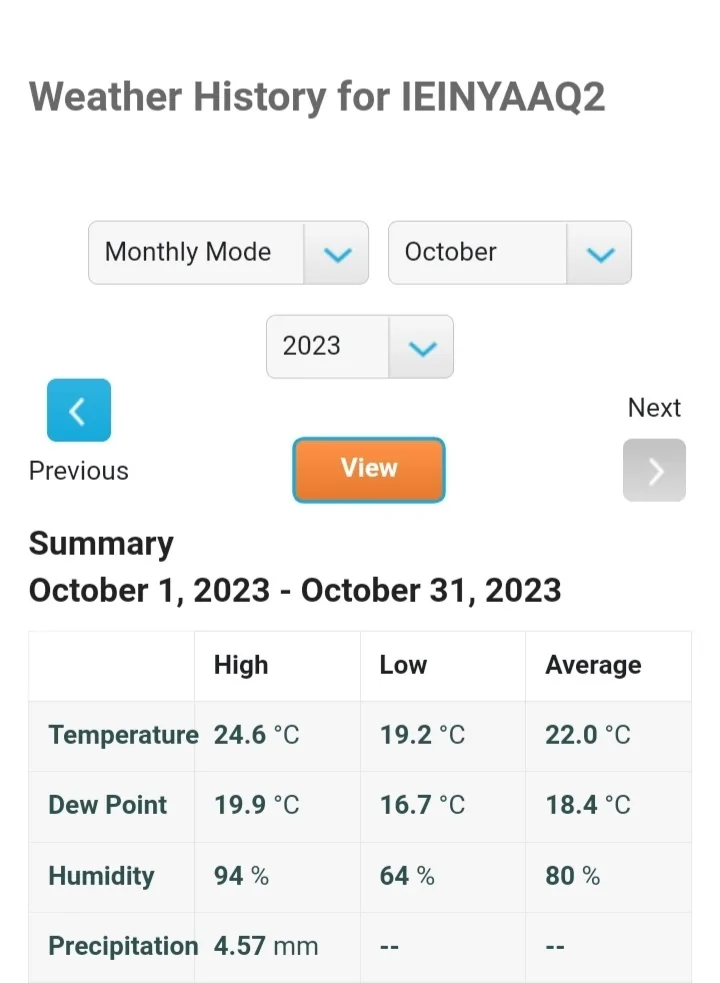Image resolution: width=720 pixels, height=983 pixels.
Task: Go to the next month arrow
Action: (x=654, y=470)
